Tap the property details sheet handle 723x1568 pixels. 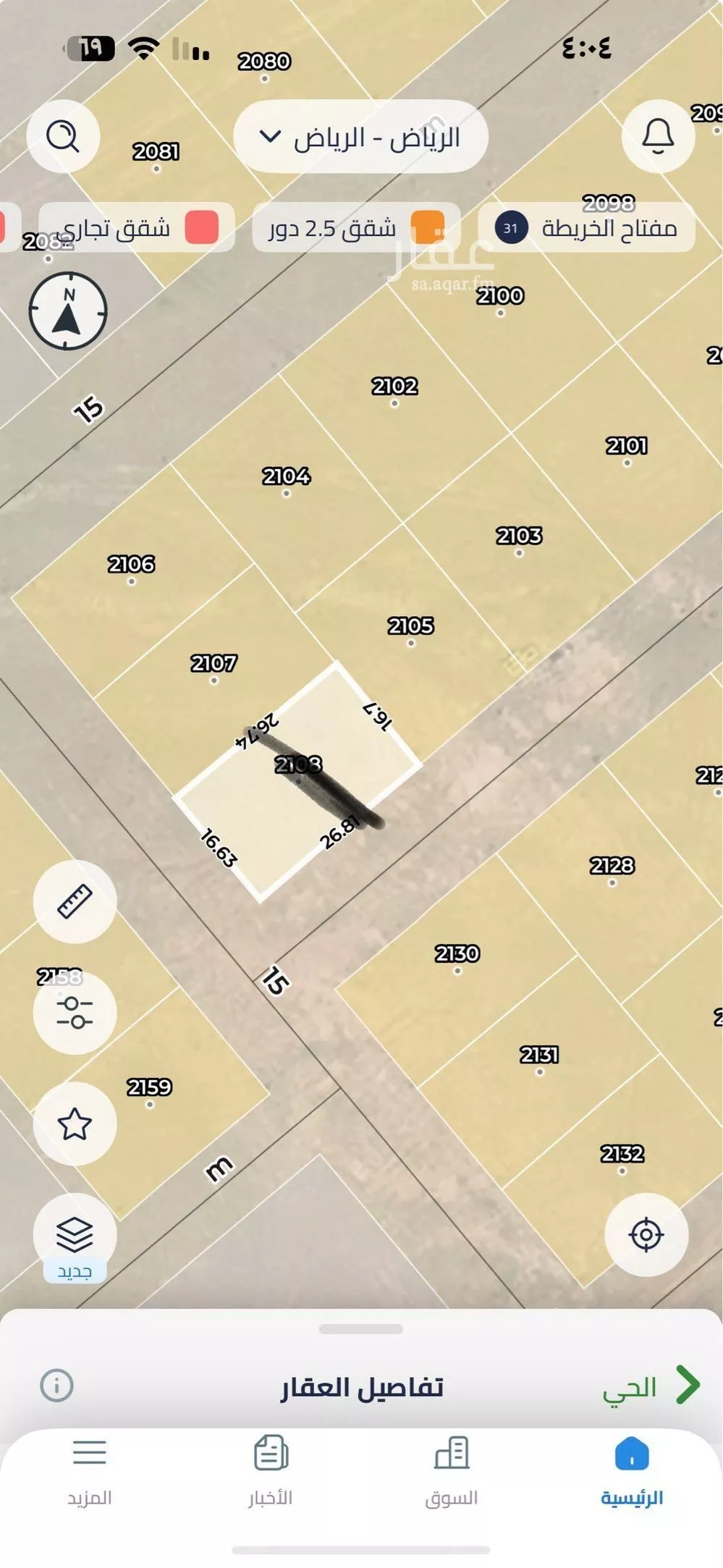tap(360, 1329)
